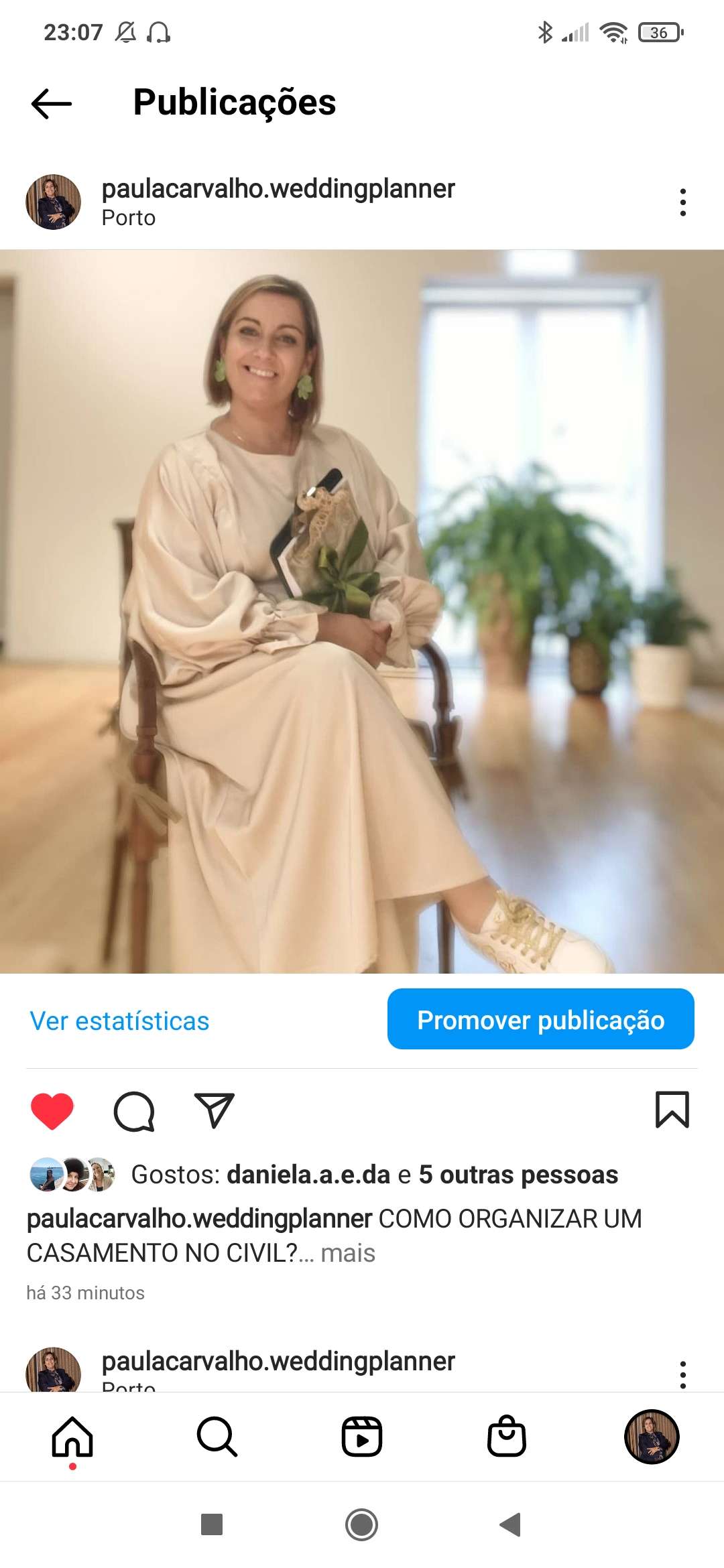This screenshot has width=724, height=1568.
Task: Expand the caption by tapping mais
Action: 348,1253
